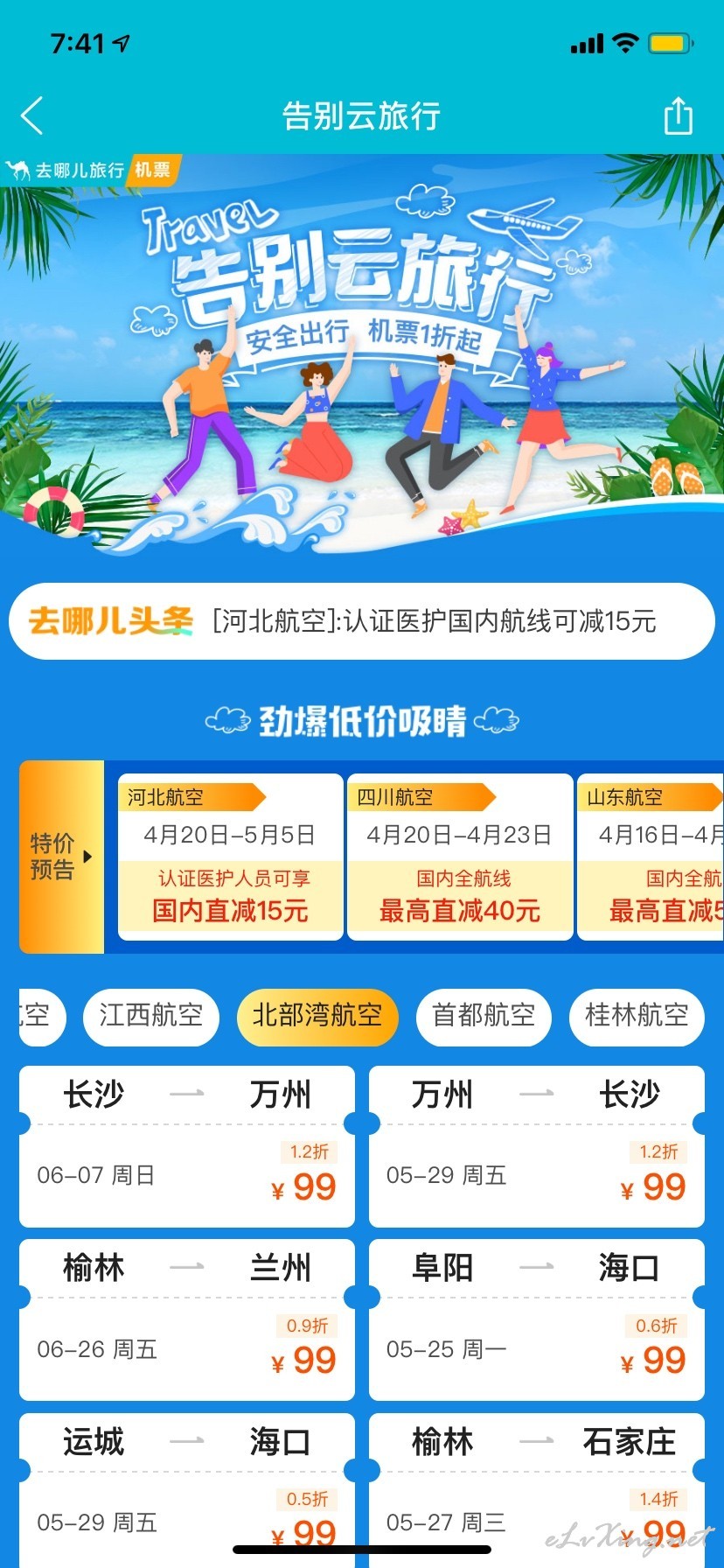Open the 山东航空 promo card
The height and width of the screenshot is (1568, 724).
651,857
